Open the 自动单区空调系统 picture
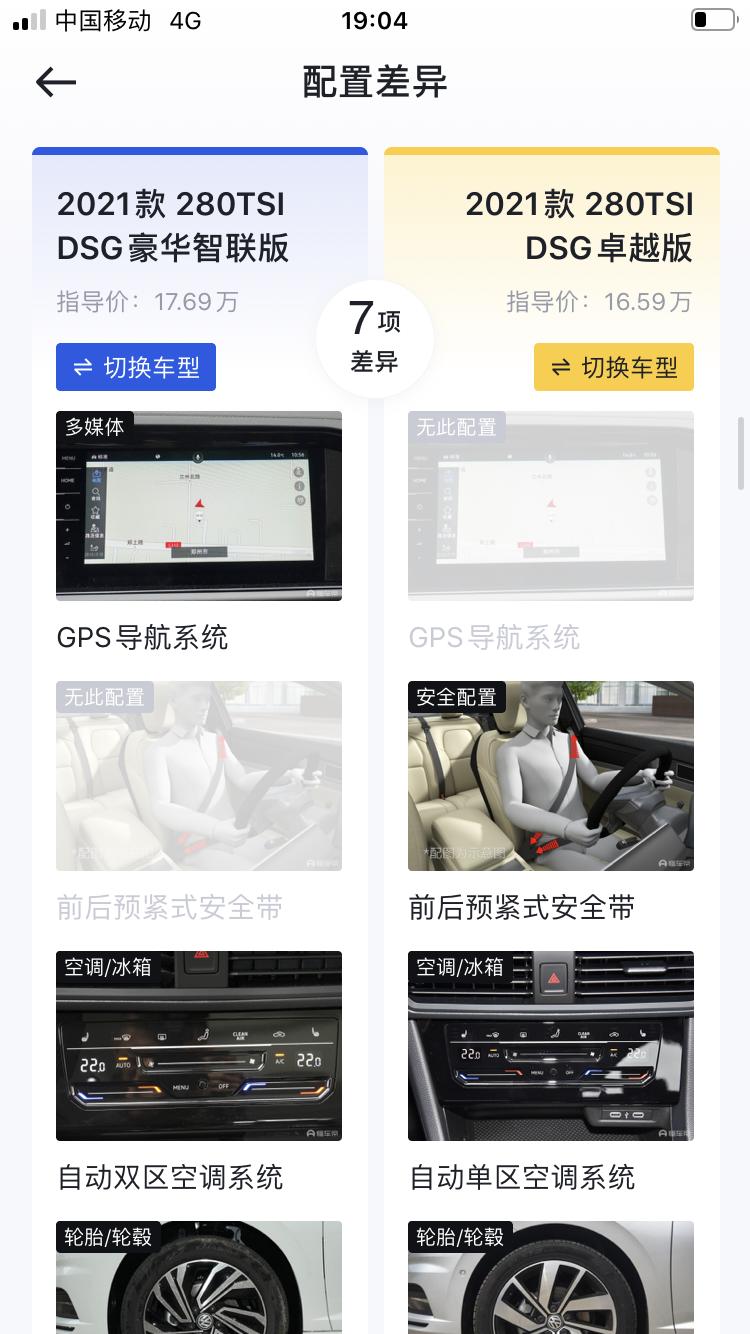The height and width of the screenshot is (1334, 750). (551, 1046)
